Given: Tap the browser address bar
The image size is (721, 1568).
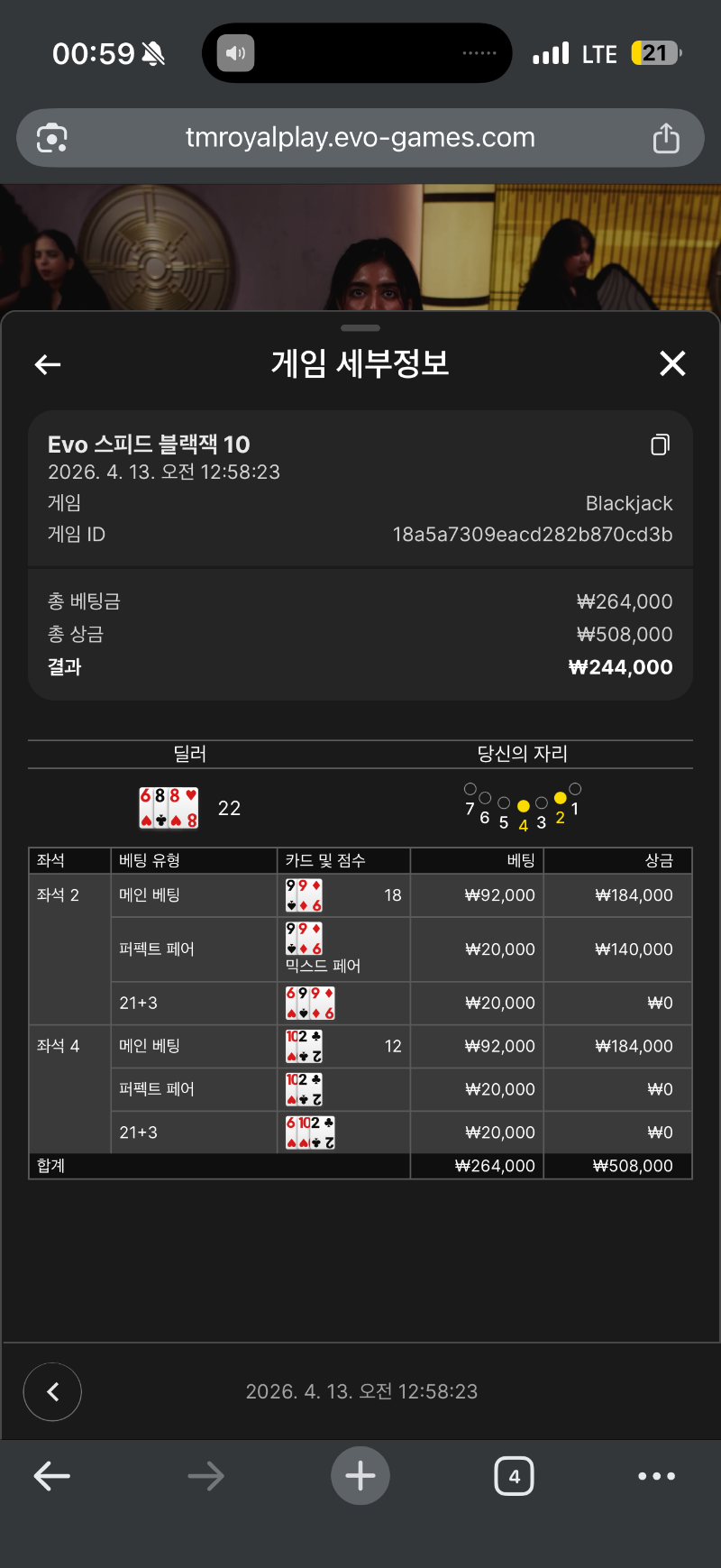Looking at the screenshot, I should pyautogui.click(x=360, y=138).
